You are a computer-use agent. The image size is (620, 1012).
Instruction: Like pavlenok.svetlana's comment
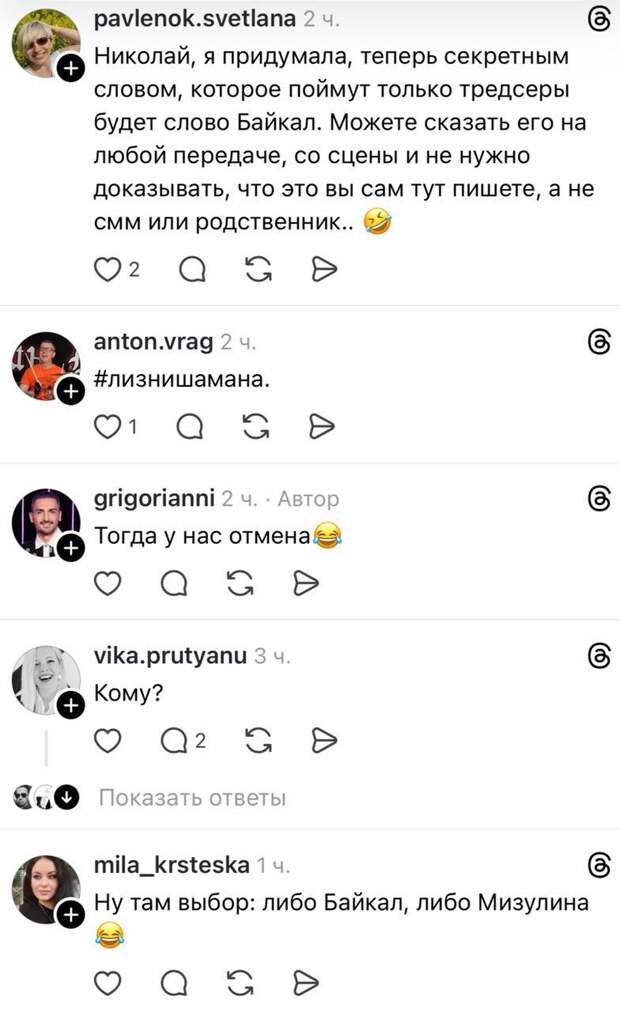pyautogui.click(x=107, y=268)
